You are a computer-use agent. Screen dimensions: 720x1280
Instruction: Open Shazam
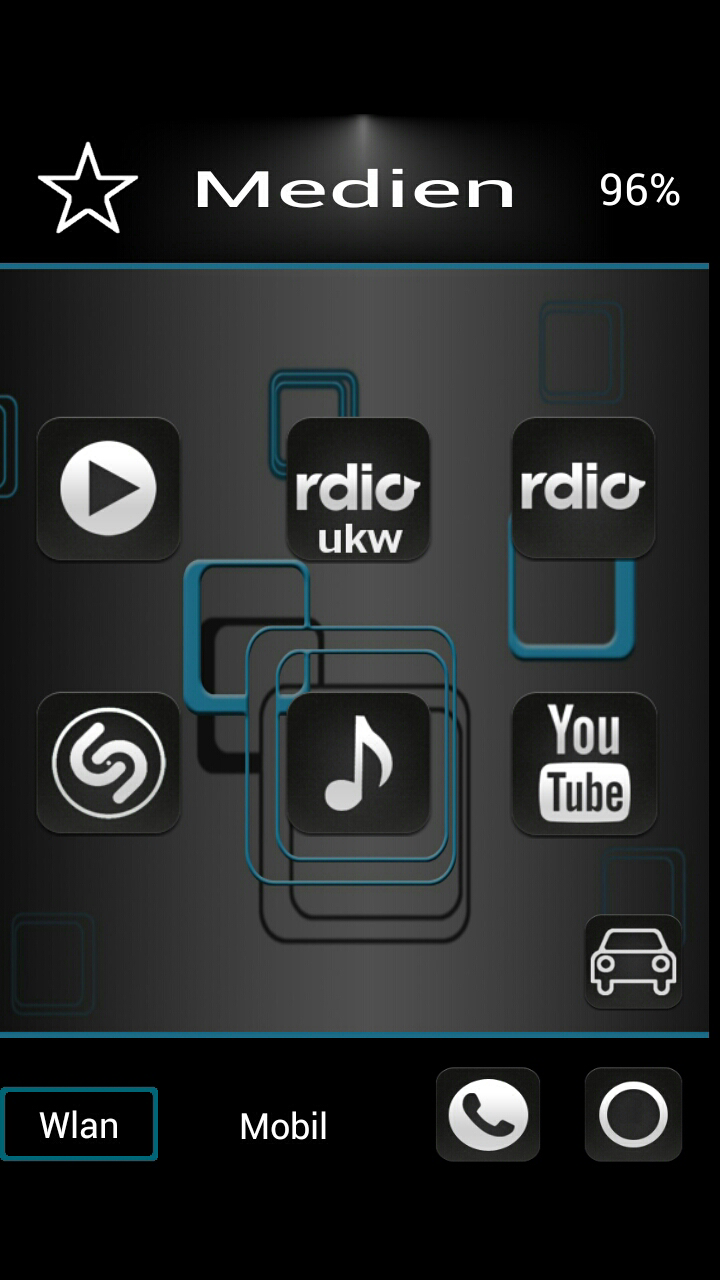click(x=108, y=763)
